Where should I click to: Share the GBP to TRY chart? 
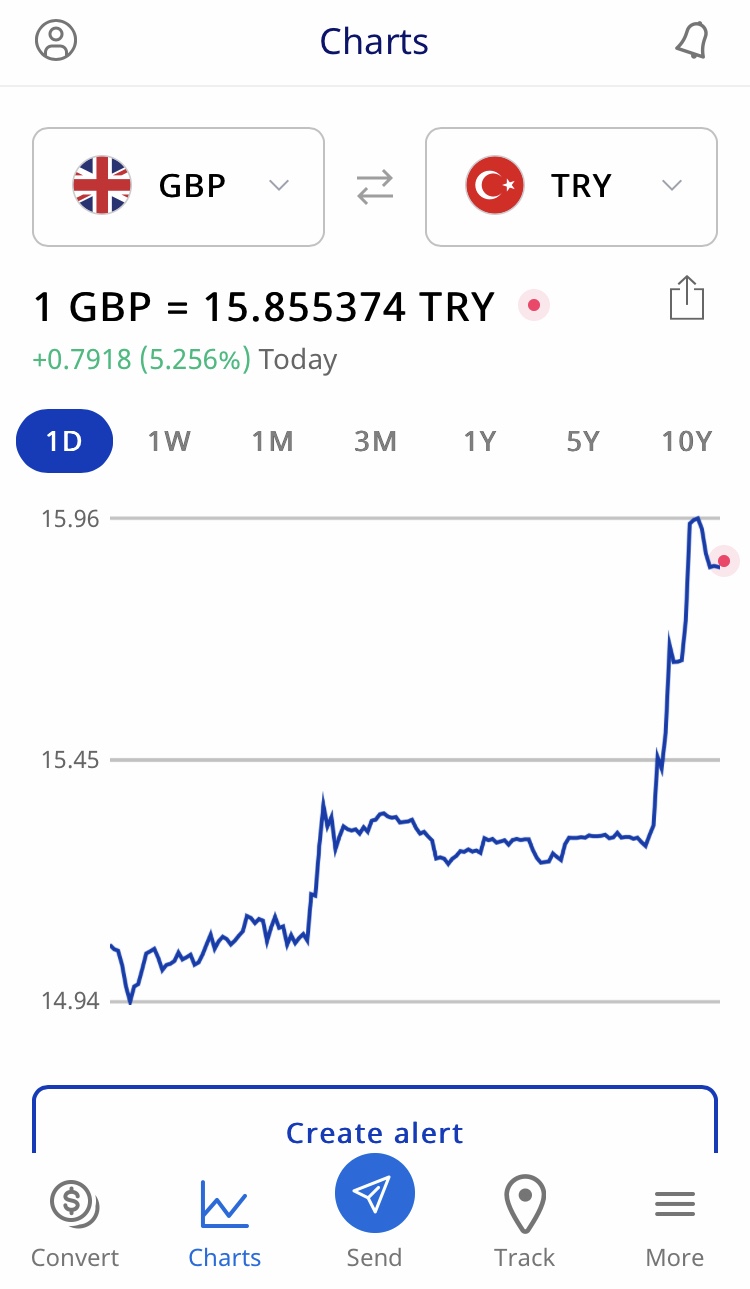coord(687,299)
